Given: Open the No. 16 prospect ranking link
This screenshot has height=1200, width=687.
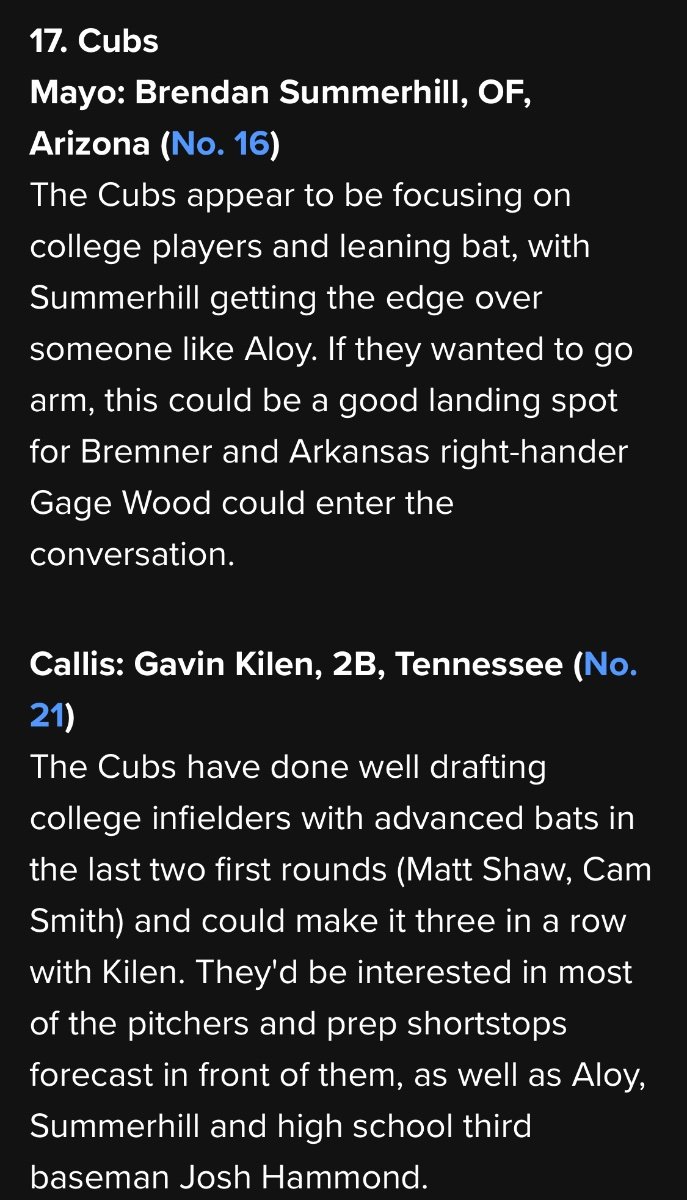Looking at the screenshot, I should (x=220, y=144).
